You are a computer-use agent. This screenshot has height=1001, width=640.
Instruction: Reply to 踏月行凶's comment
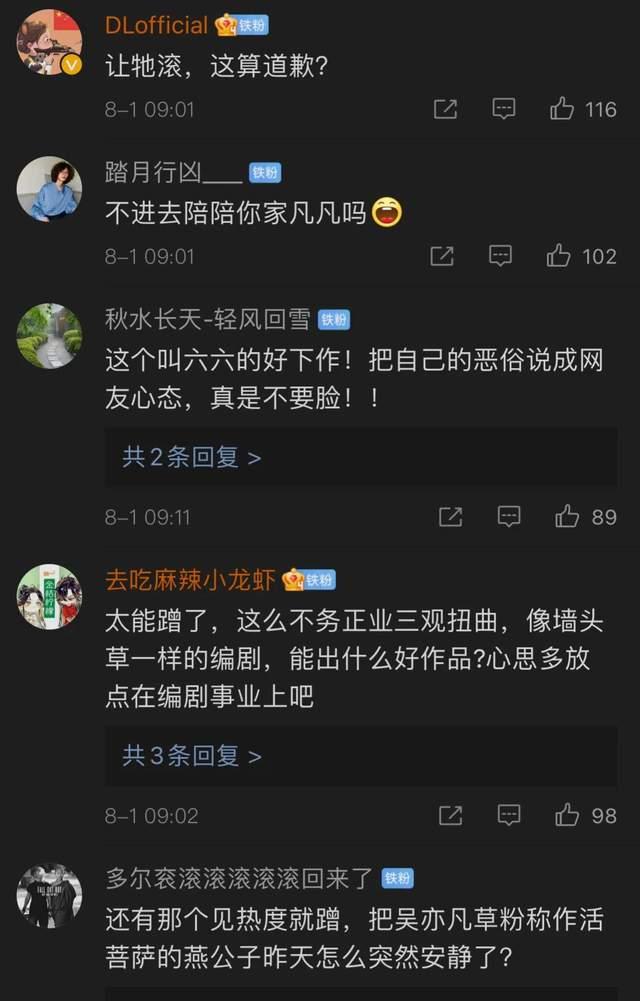(x=500, y=256)
